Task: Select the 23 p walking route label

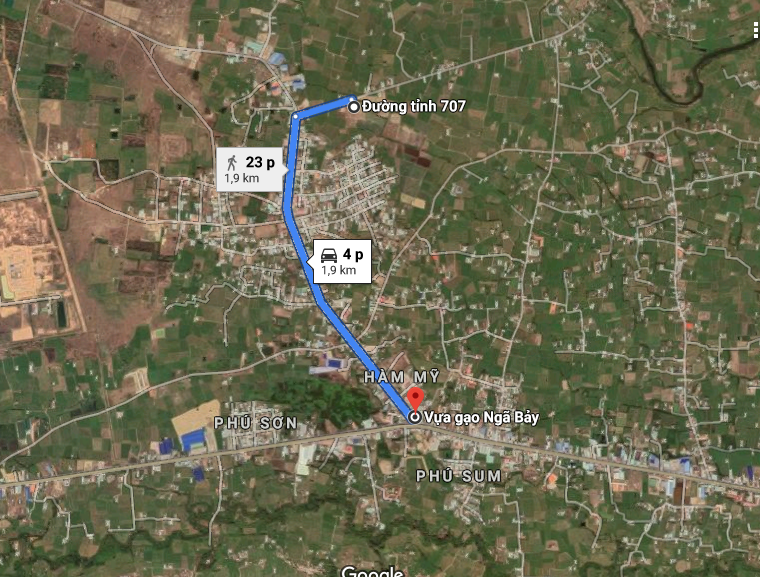Action: tap(250, 168)
